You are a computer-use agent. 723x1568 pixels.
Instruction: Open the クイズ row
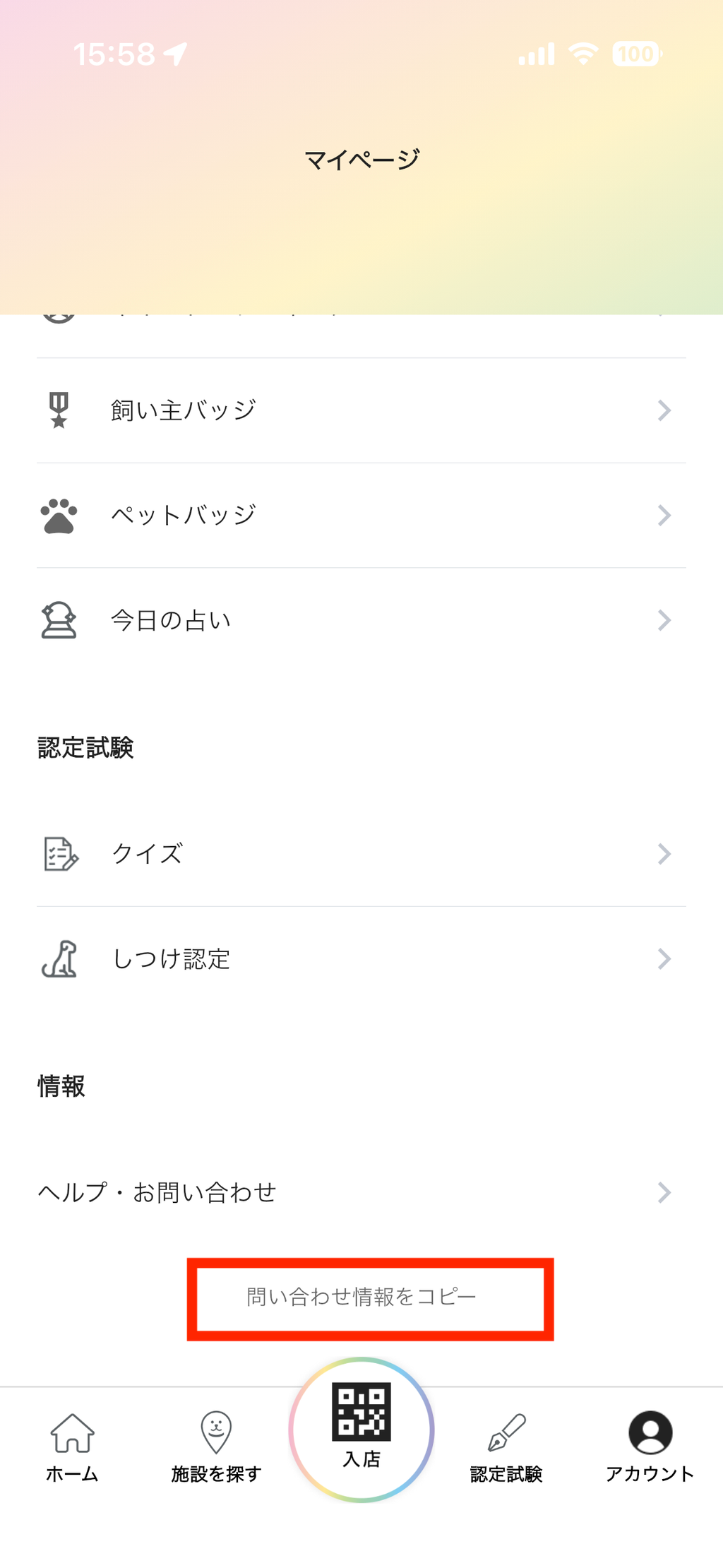click(360, 854)
